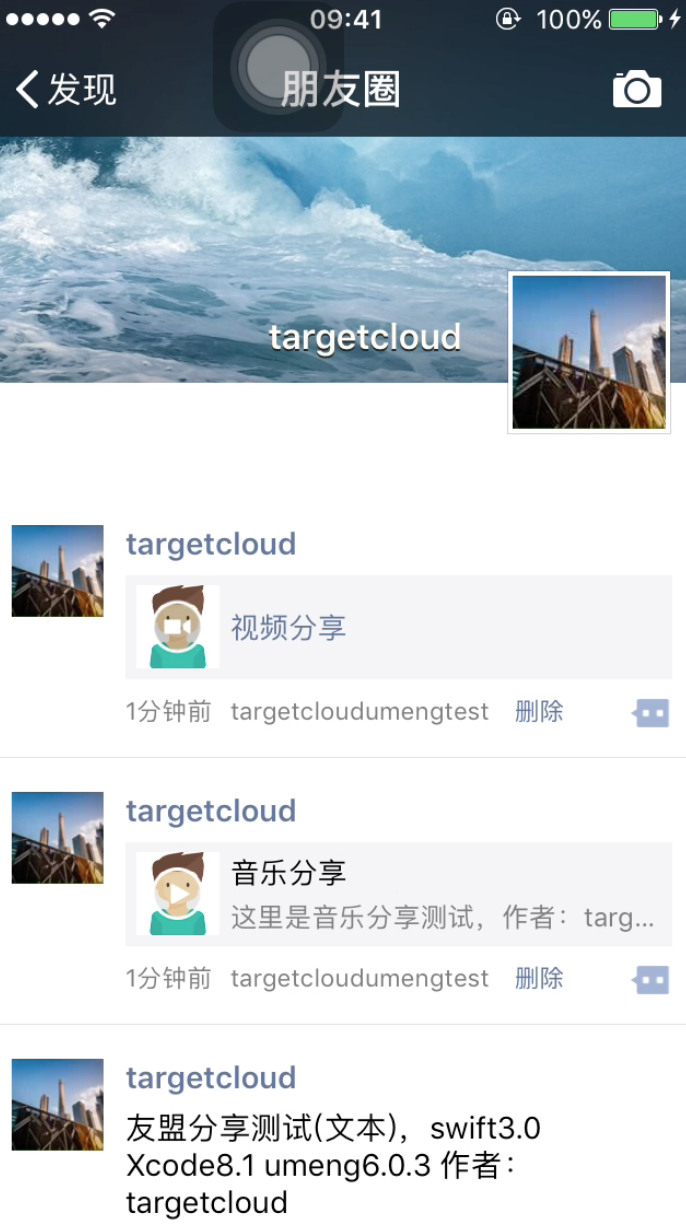Tap targetcloudumengtest source under 音乐分享

[x=359, y=978]
